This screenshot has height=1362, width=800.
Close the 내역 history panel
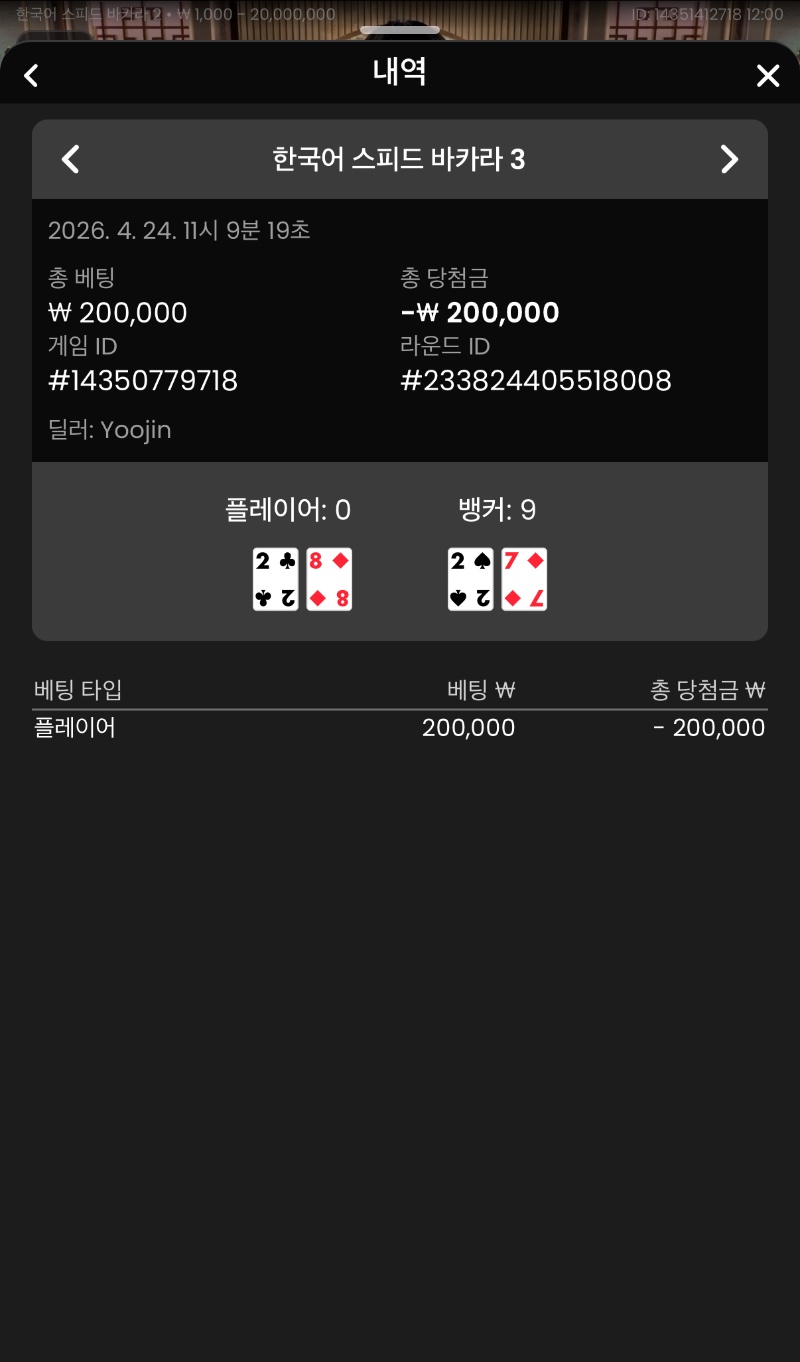[767, 76]
